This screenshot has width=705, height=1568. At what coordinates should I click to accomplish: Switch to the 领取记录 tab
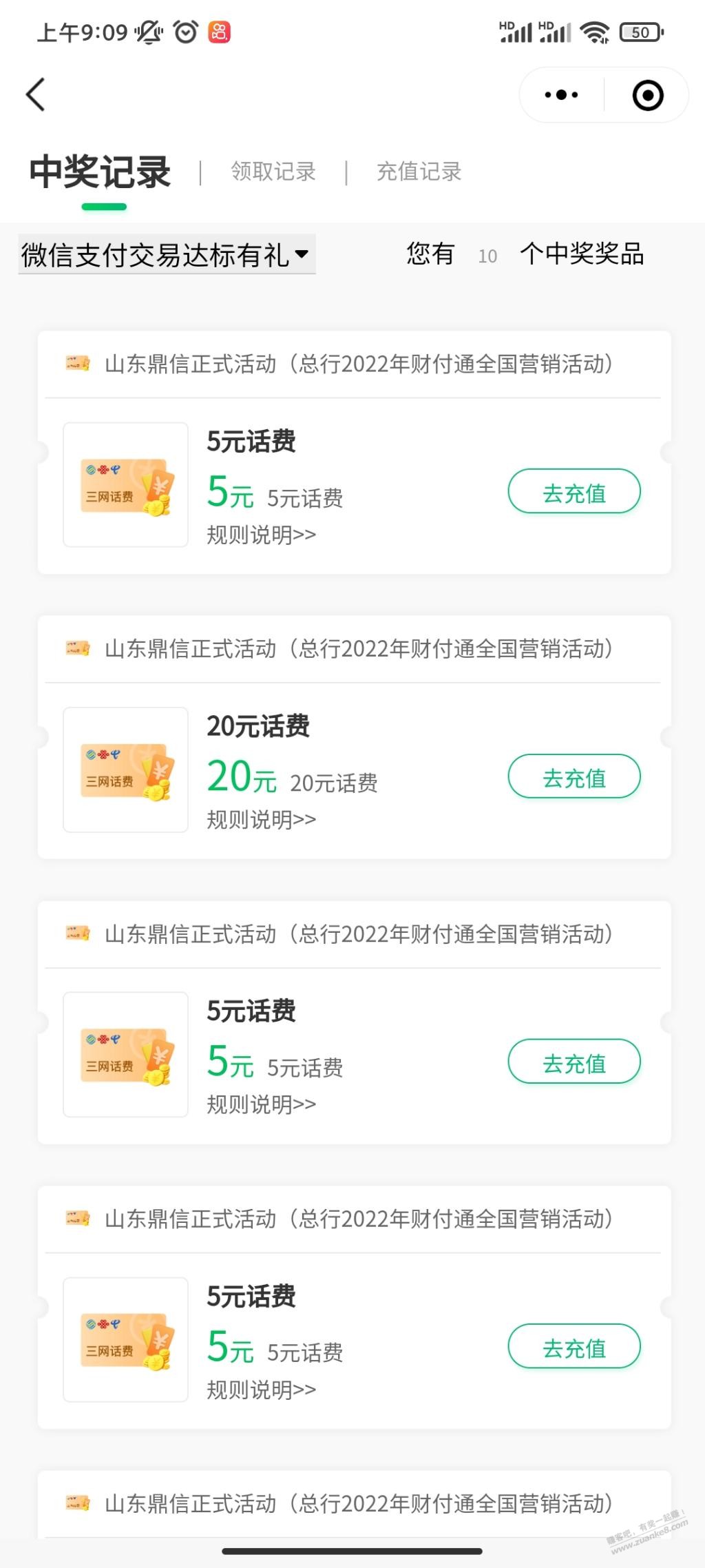pyautogui.click(x=273, y=172)
